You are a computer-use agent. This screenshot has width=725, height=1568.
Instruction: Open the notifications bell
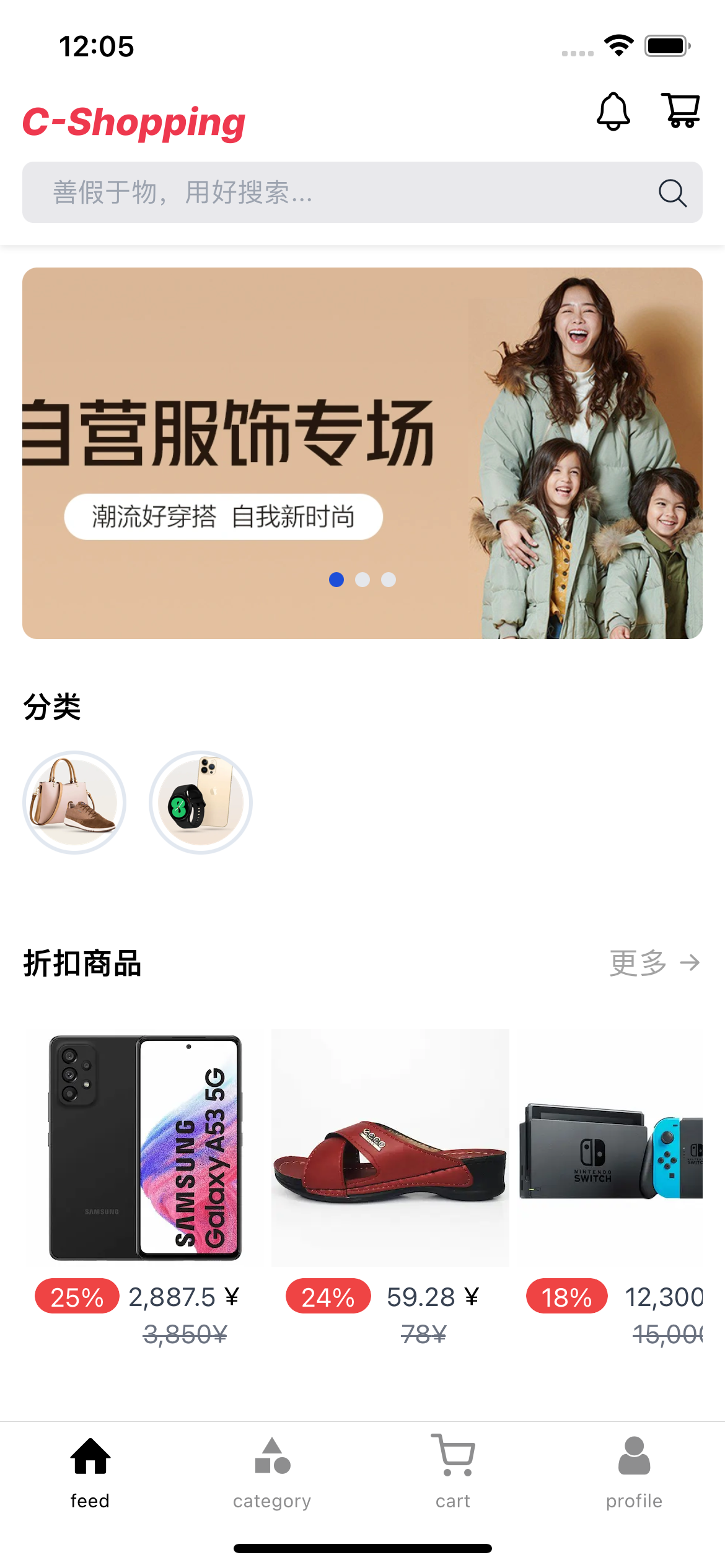[x=613, y=112]
